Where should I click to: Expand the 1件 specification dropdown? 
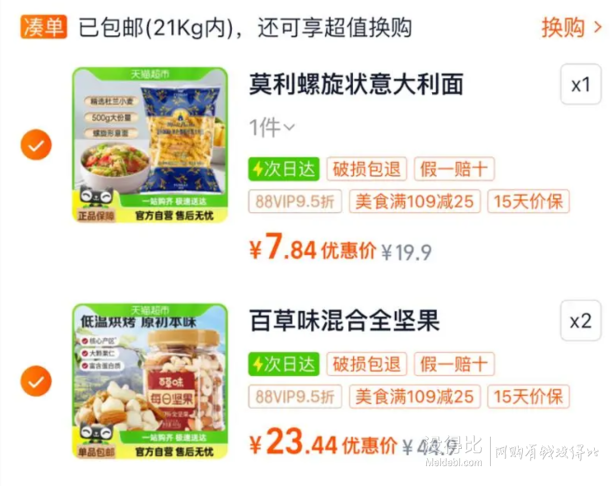(x=272, y=127)
